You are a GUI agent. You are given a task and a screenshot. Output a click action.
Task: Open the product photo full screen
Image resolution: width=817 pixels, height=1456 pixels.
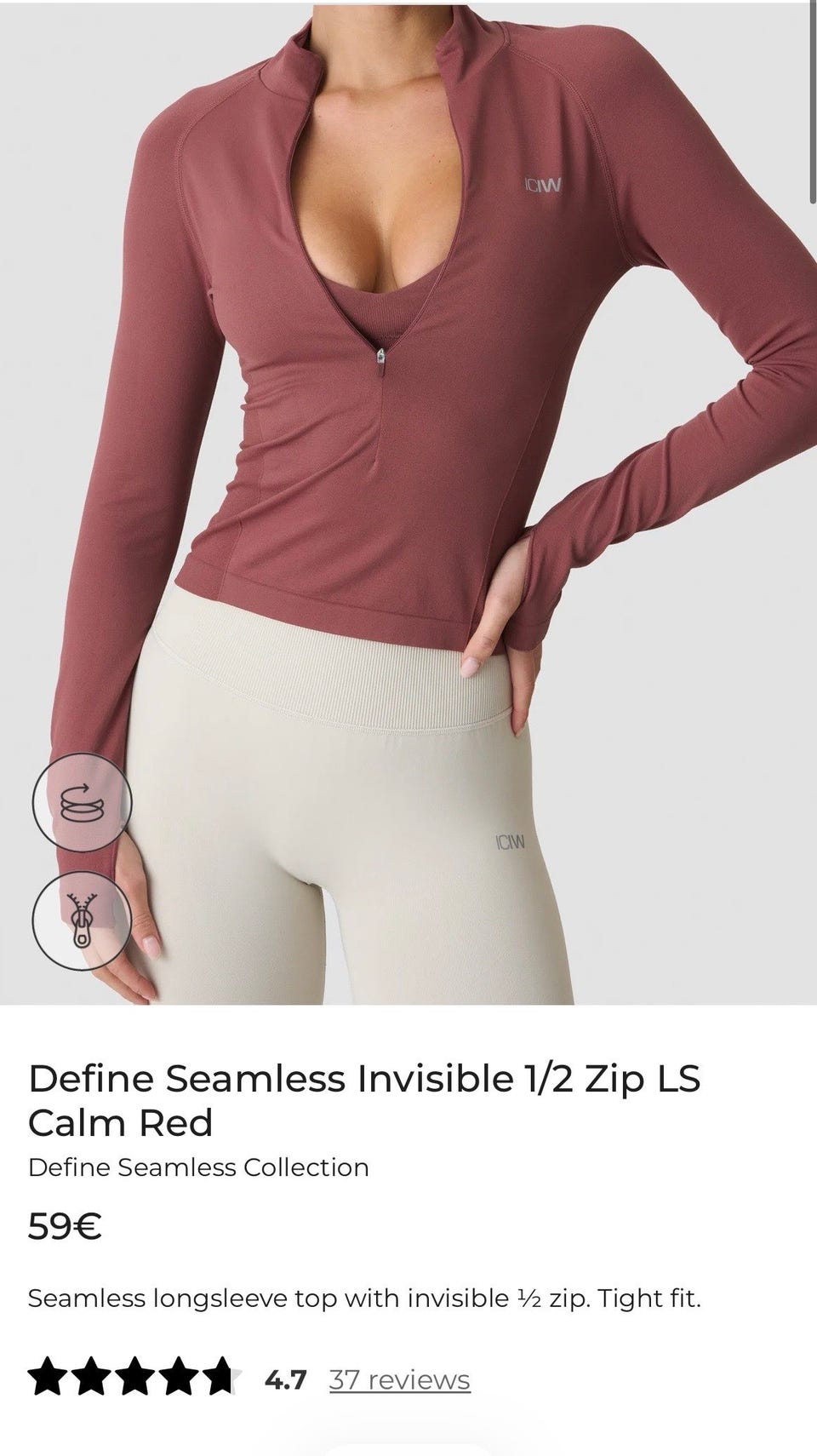pyautogui.click(x=408, y=502)
